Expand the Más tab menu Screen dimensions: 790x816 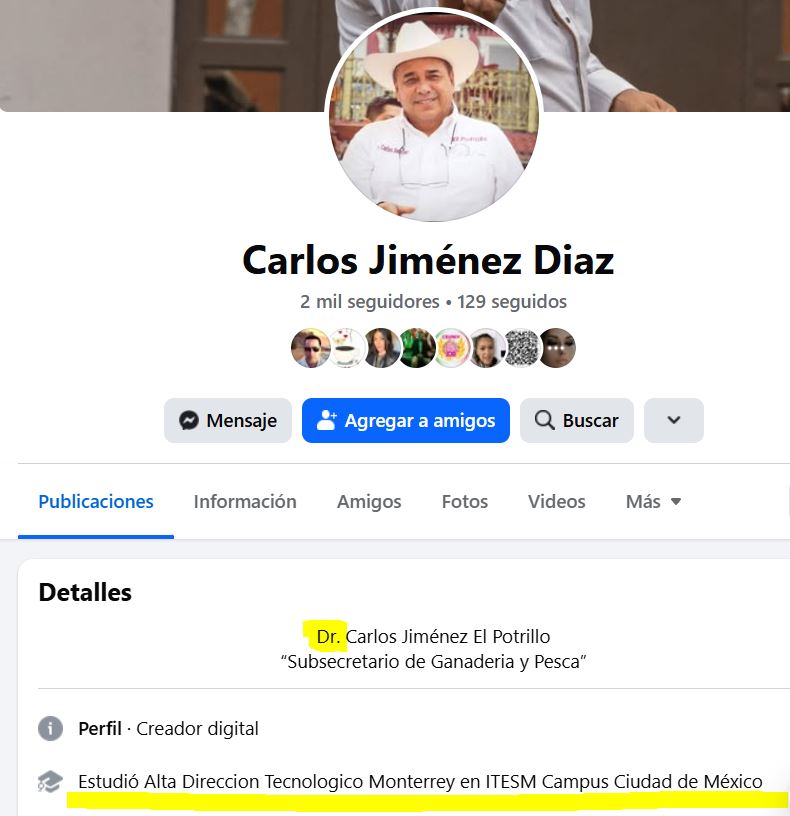click(x=653, y=502)
